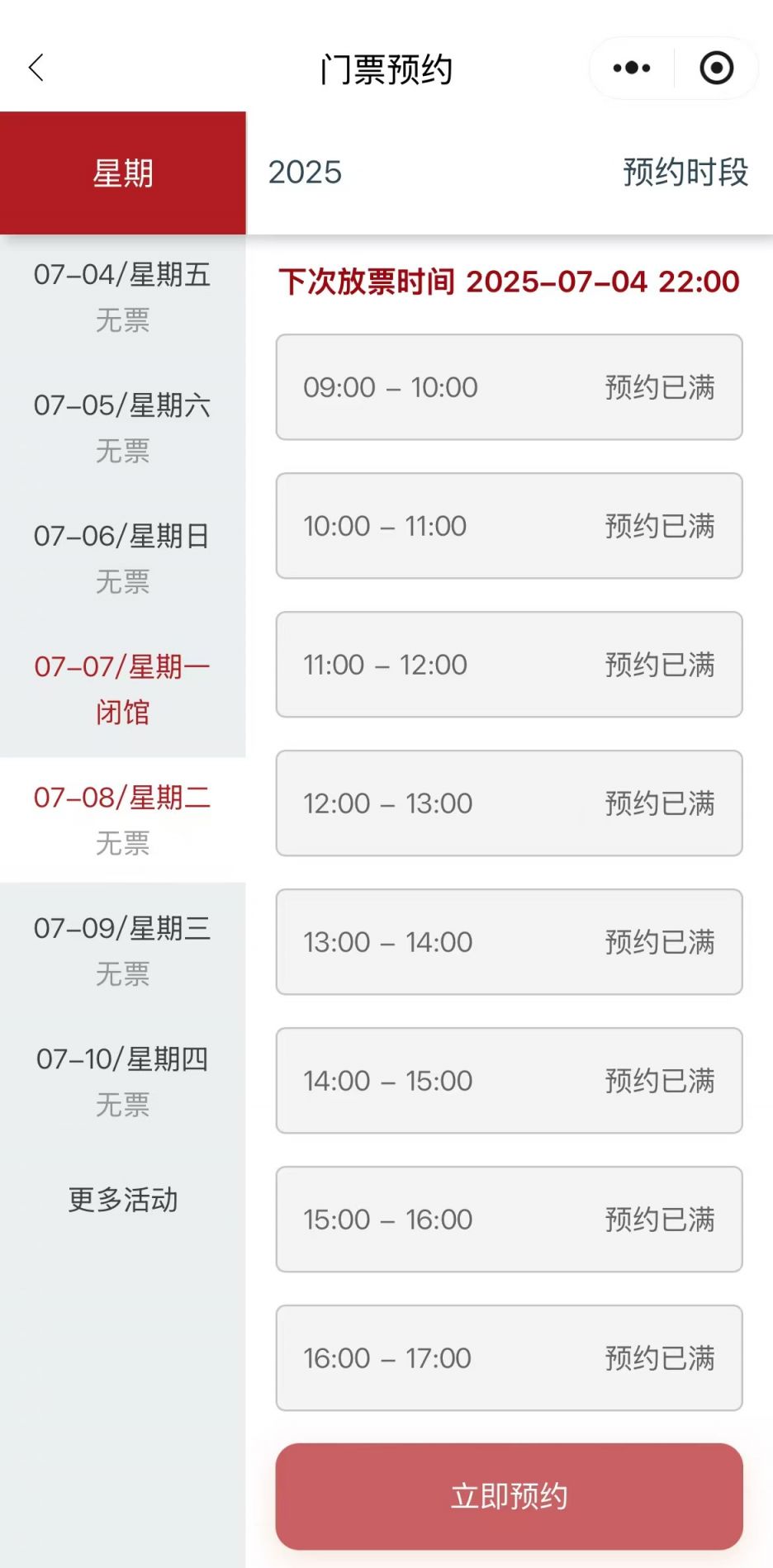Open 更多活动 in the date sidebar

pos(122,1200)
